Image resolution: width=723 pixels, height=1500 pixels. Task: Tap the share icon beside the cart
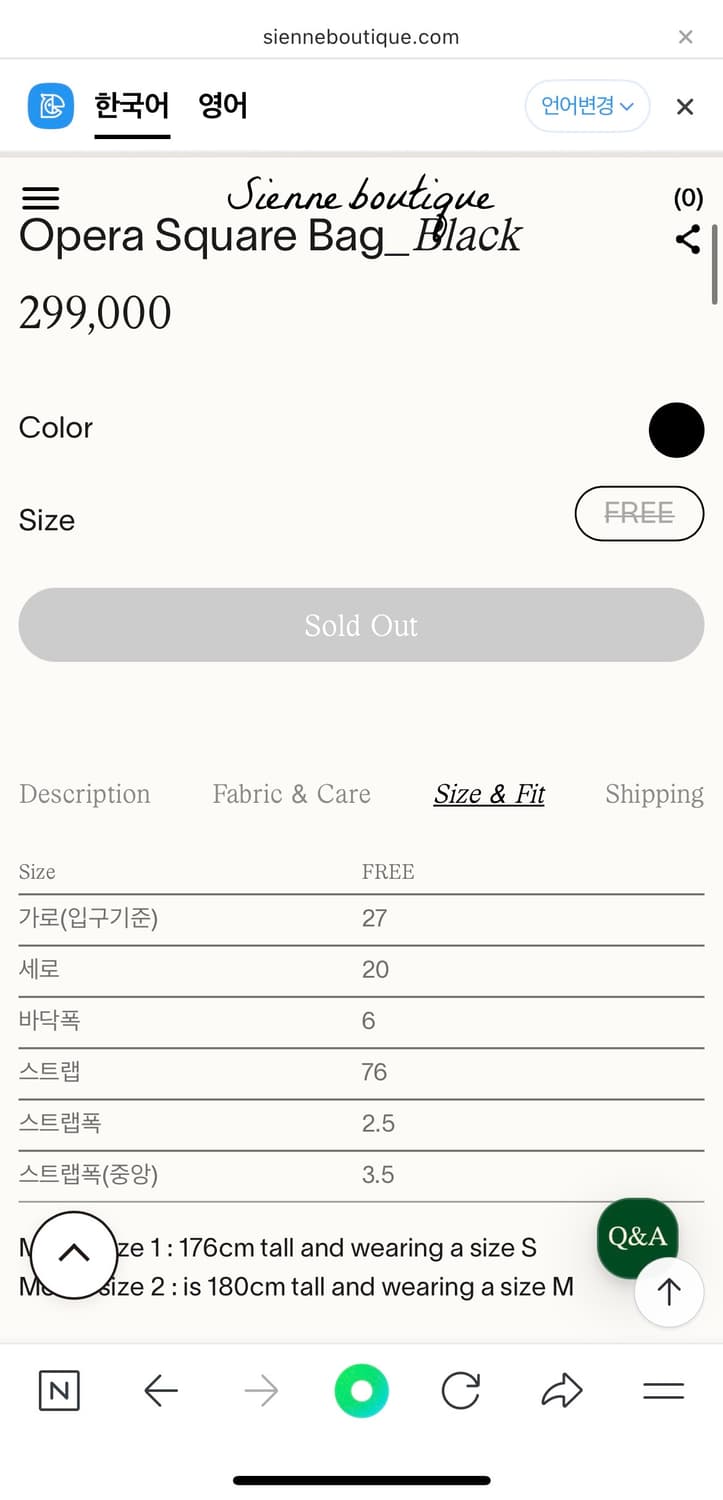point(687,240)
